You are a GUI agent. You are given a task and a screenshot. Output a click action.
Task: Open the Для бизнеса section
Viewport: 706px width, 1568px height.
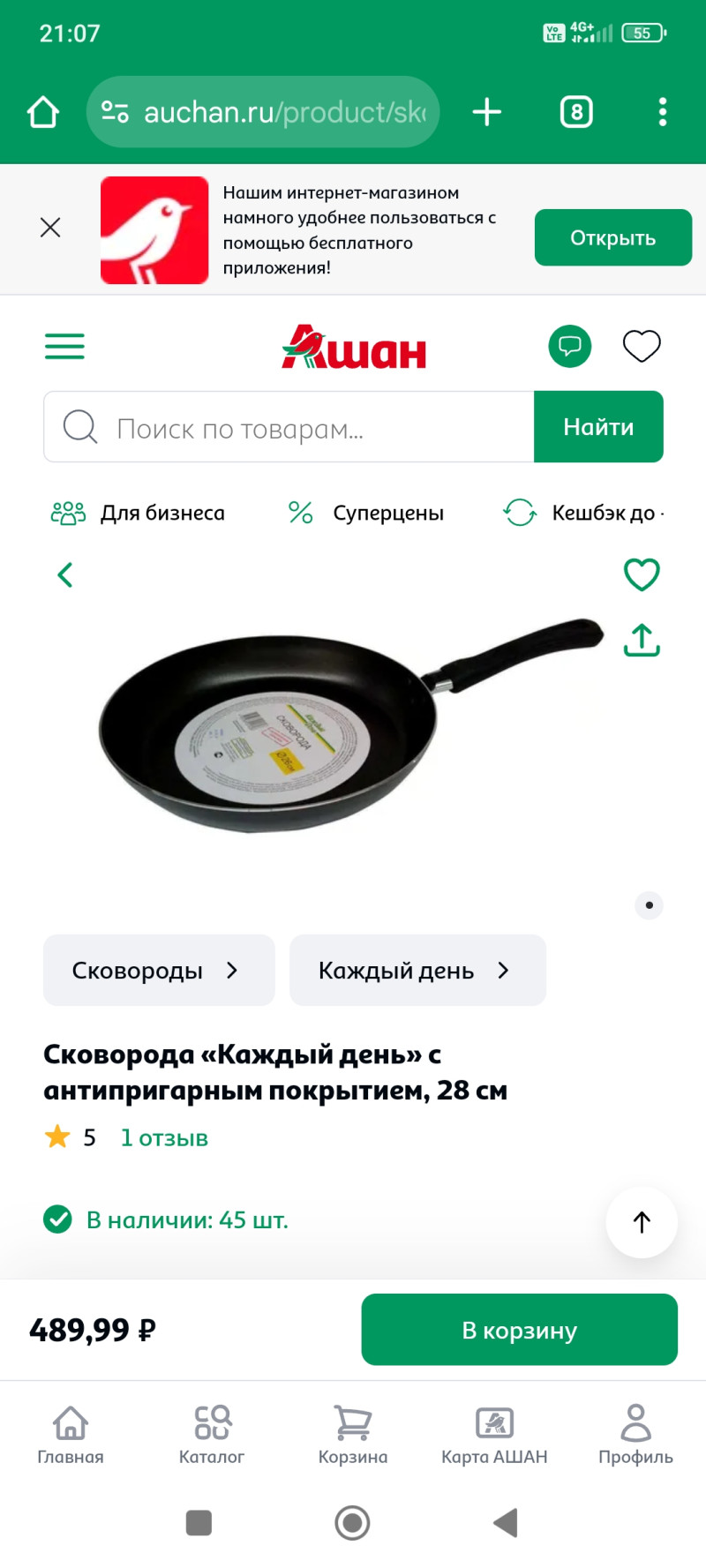click(x=139, y=513)
